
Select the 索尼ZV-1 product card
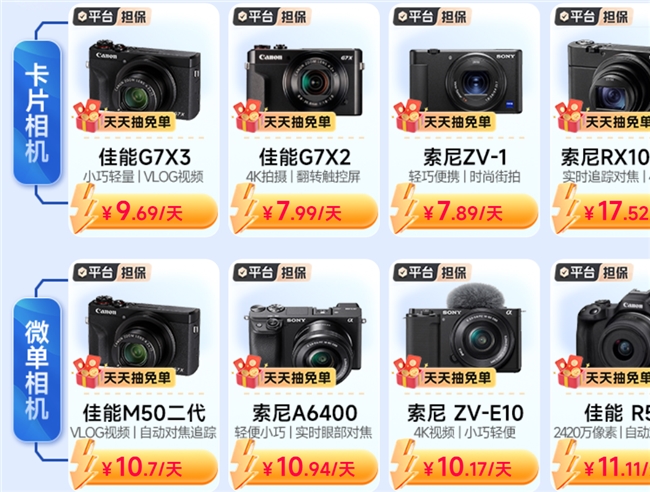click(464, 120)
